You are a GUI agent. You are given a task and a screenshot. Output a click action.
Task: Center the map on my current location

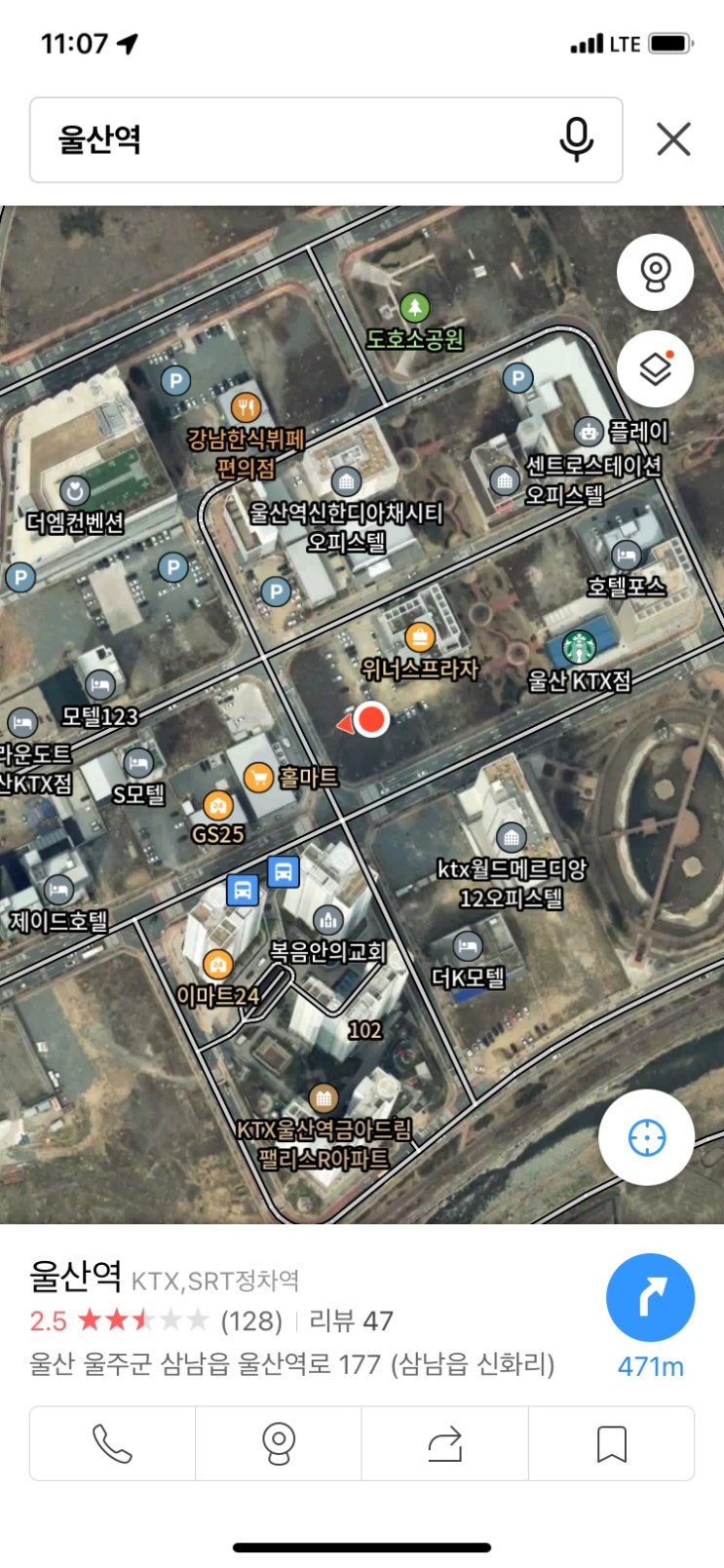(646, 1137)
